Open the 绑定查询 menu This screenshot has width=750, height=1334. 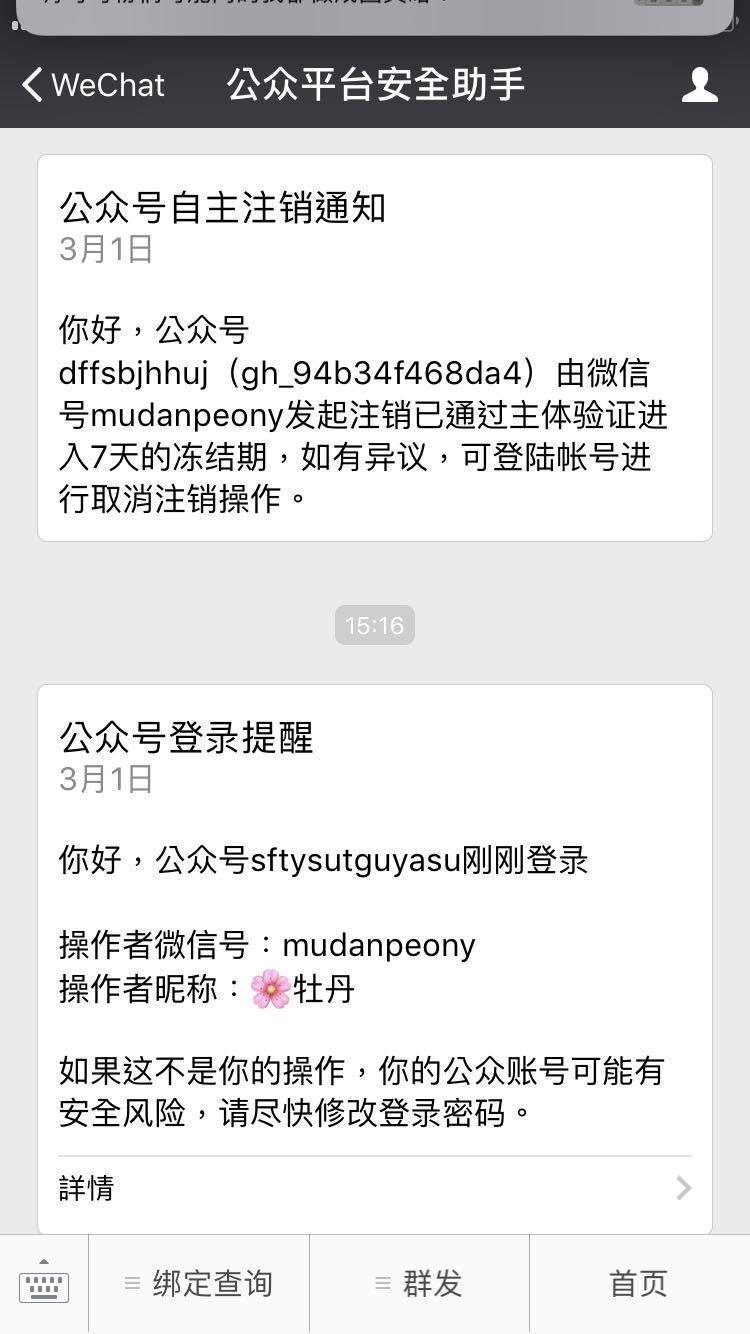click(x=199, y=1283)
